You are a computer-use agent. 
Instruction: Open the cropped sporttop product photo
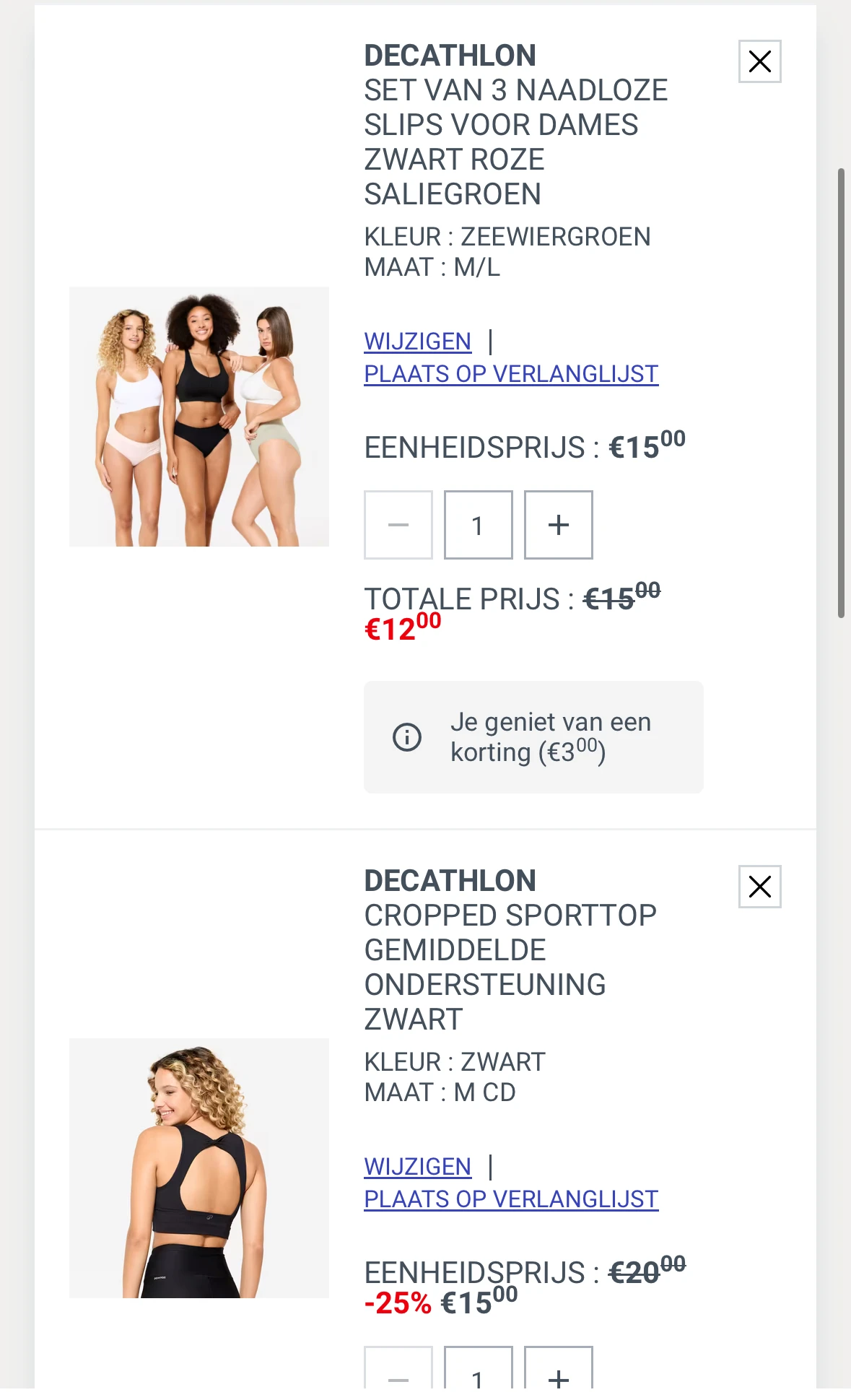tap(199, 1168)
